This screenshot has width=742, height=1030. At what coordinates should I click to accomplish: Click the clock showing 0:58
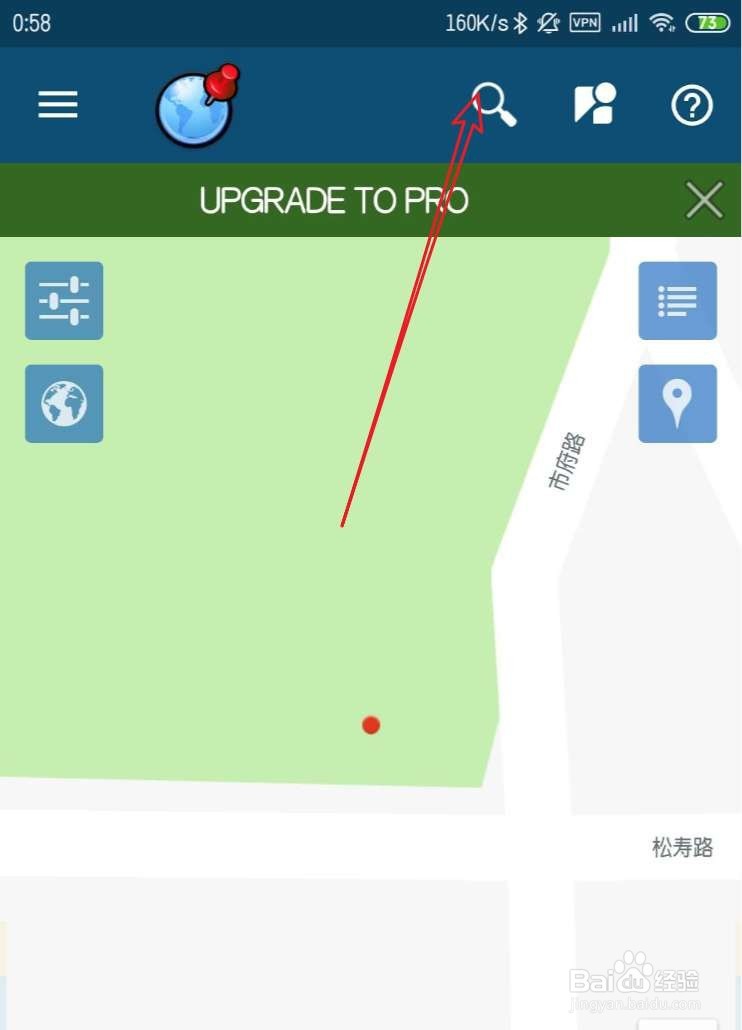[30, 22]
